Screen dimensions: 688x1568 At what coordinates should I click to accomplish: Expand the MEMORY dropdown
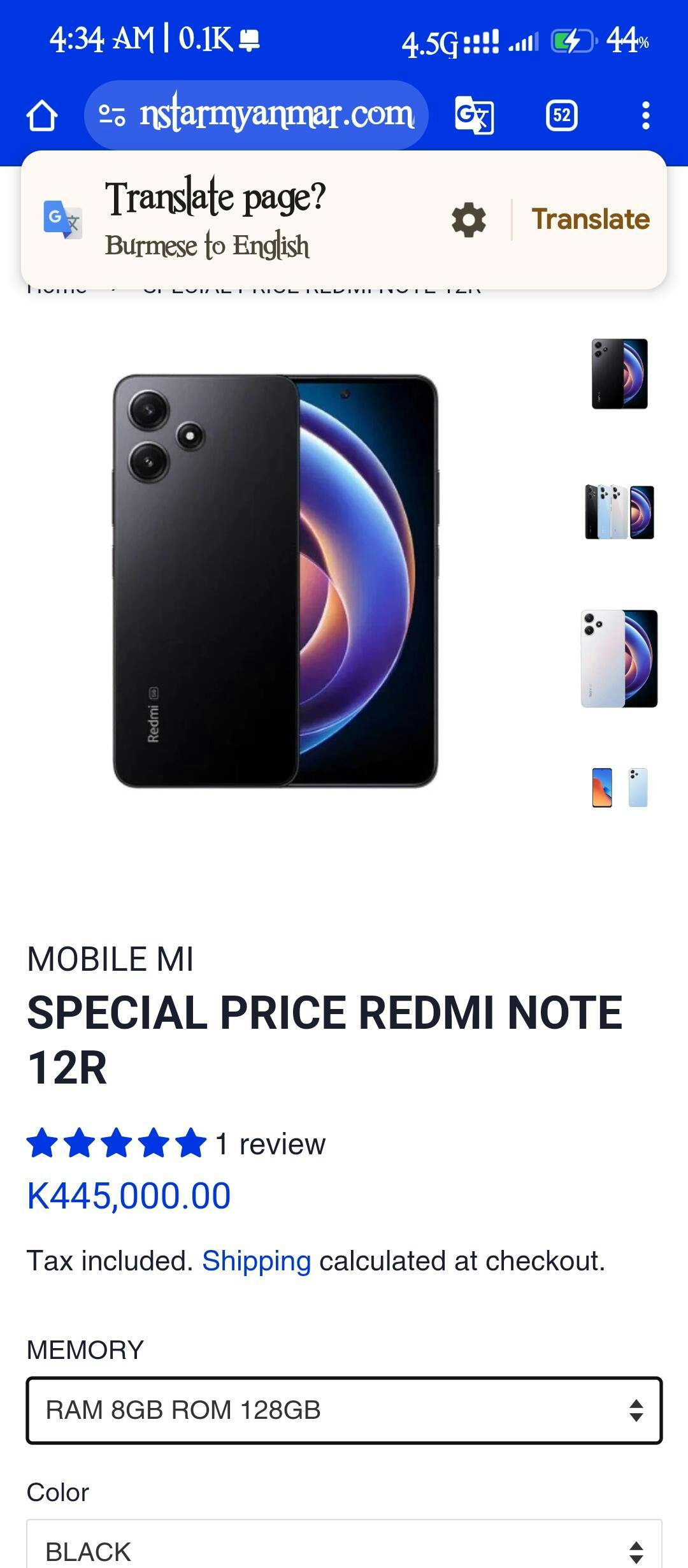click(344, 1410)
